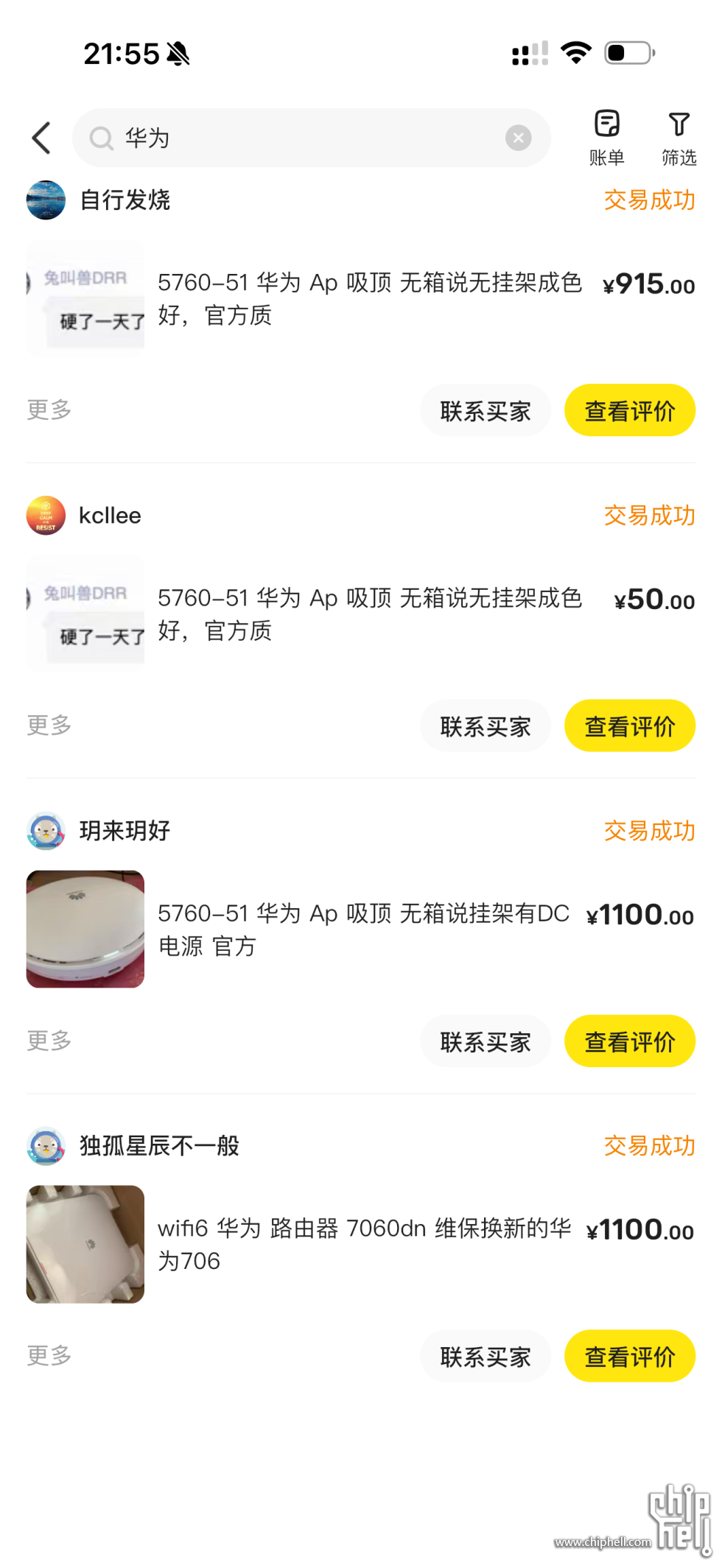The width and height of the screenshot is (722, 1568).
Task: View review for kcllee's order
Action: click(629, 726)
